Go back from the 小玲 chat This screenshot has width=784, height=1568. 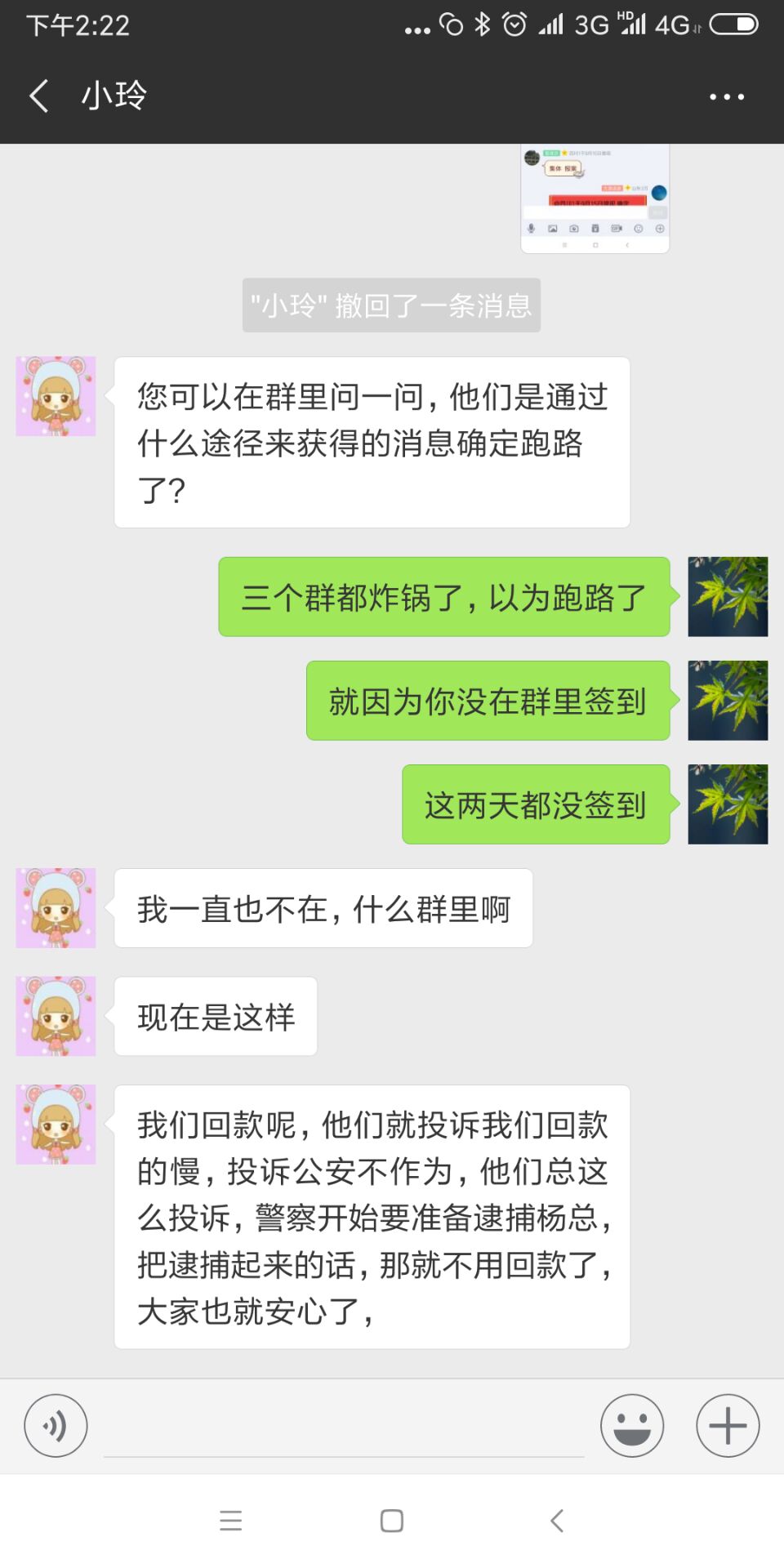coord(38,96)
